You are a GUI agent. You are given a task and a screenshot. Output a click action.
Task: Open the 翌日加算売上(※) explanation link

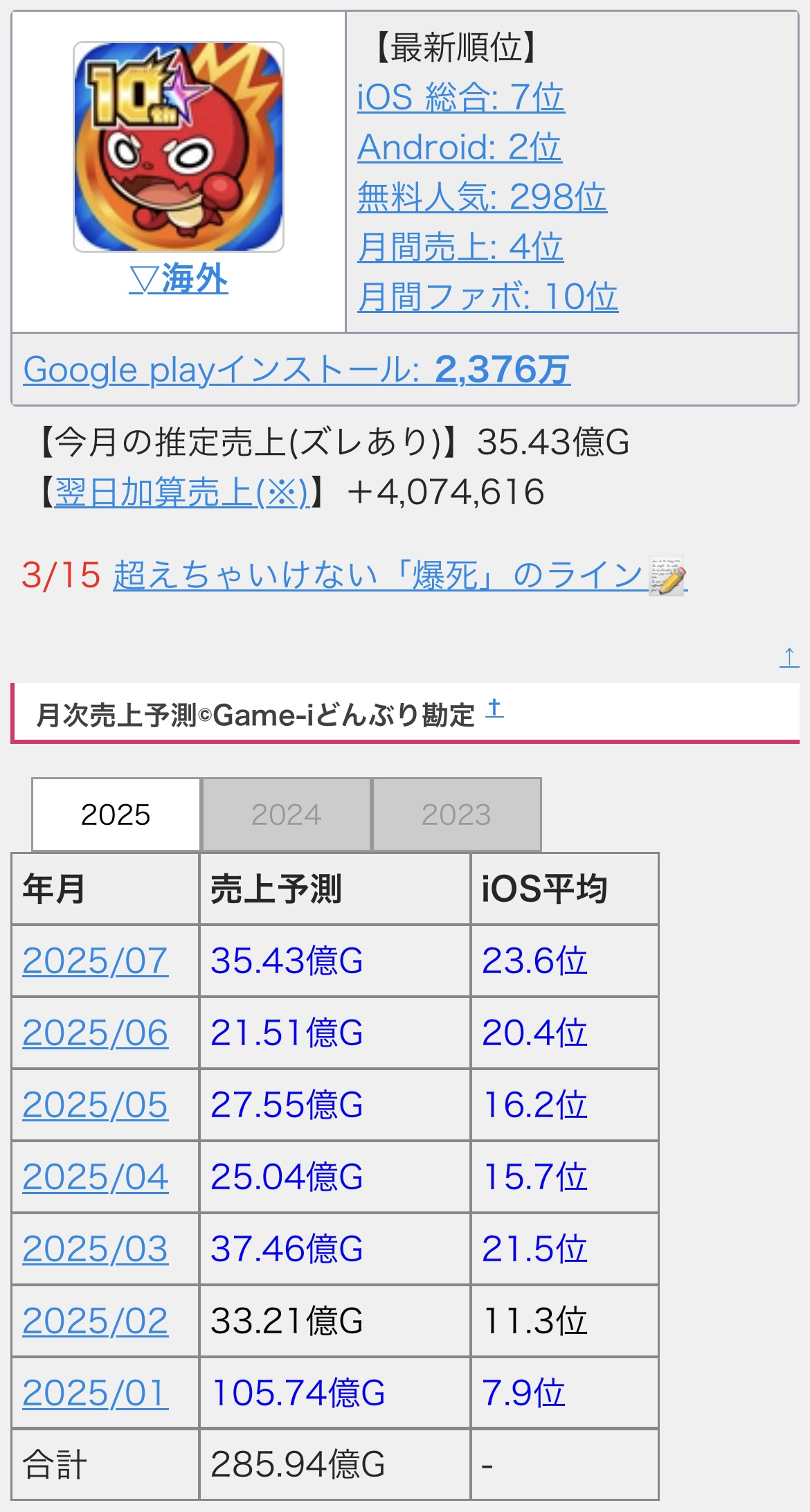[x=181, y=492]
